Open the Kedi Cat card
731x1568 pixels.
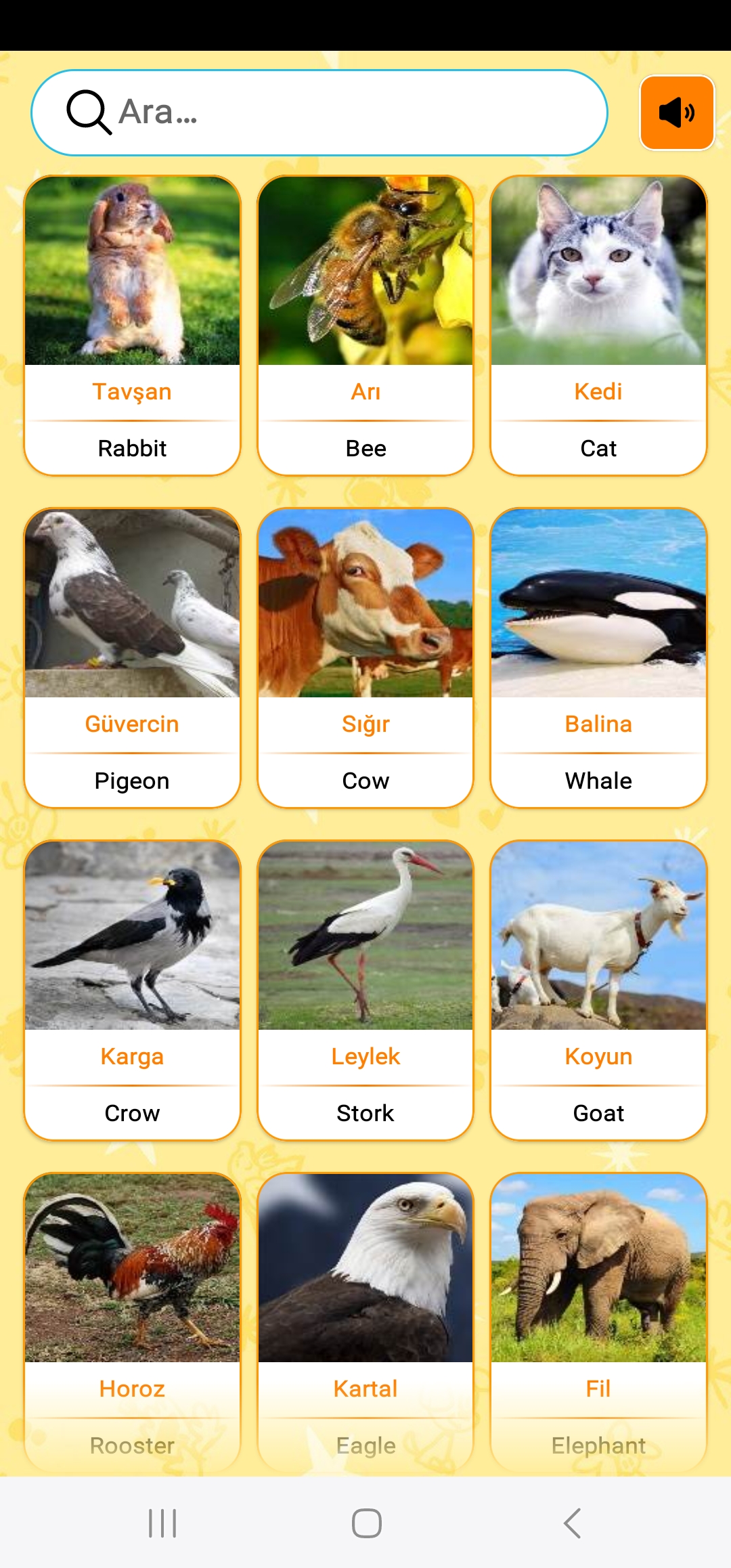click(x=598, y=325)
